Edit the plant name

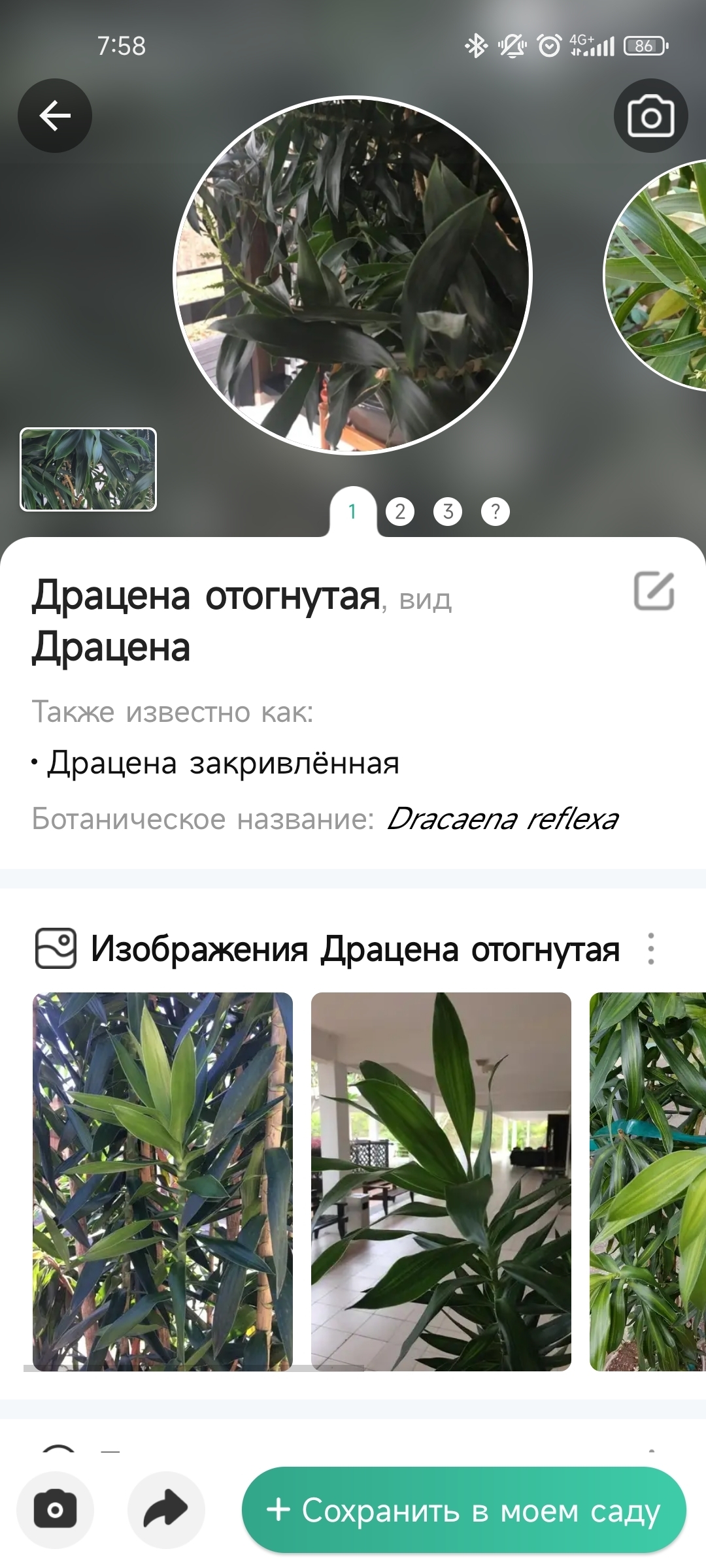click(654, 591)
